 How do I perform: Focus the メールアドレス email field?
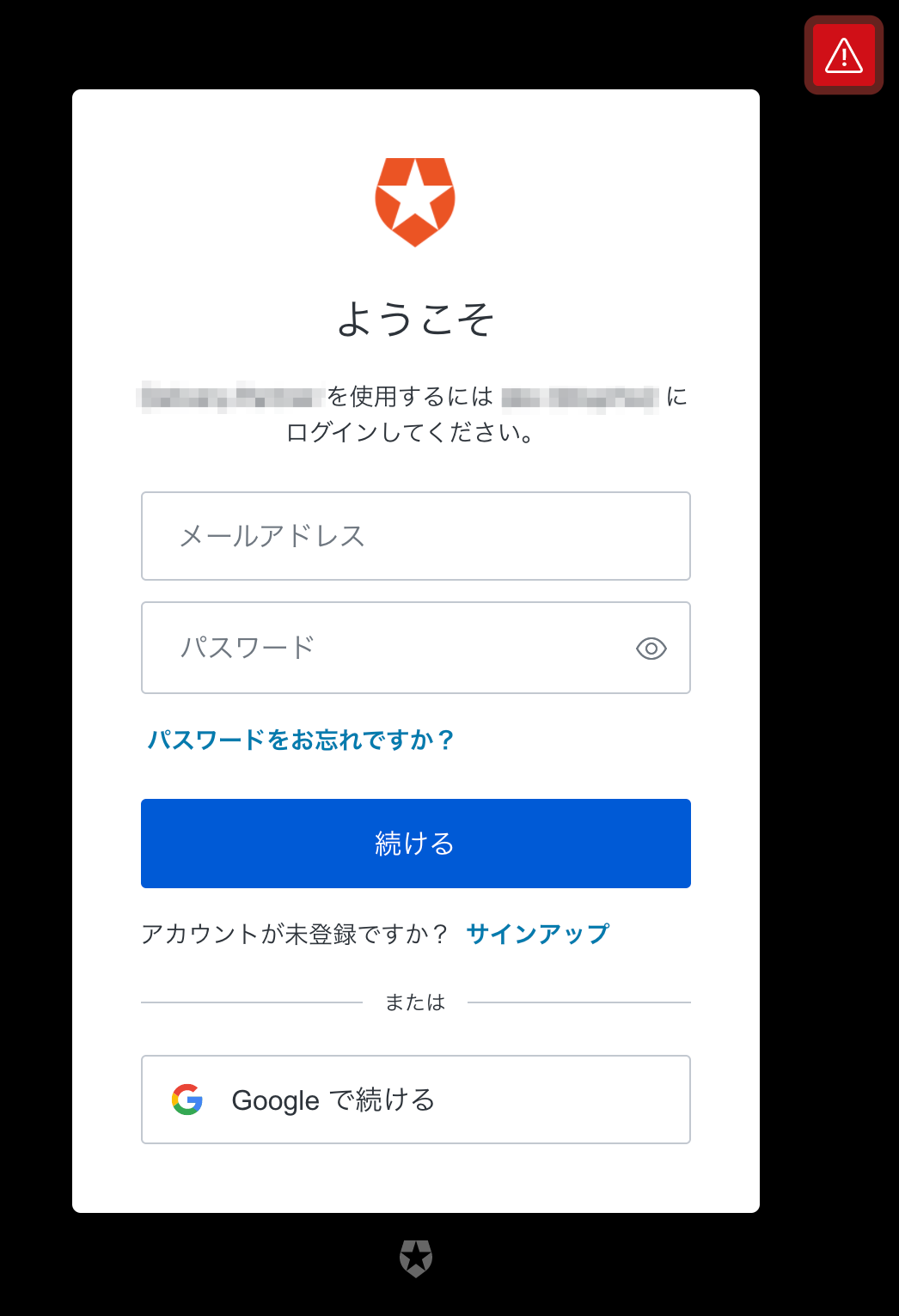point(415,536)
